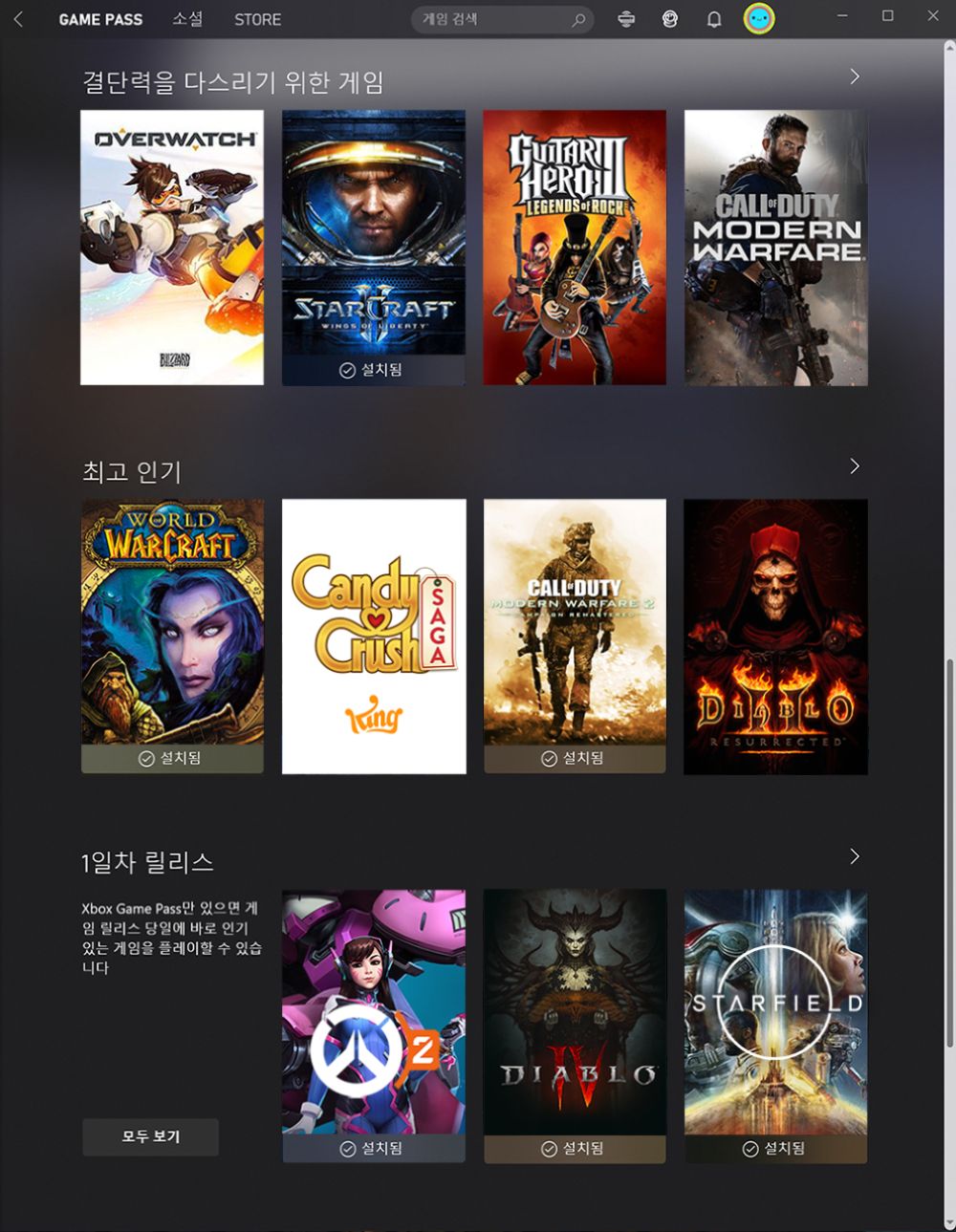This screenshot has height=1232, width=956.
Task: Tap the 모두 보기 button
Action: (151, 1136)
